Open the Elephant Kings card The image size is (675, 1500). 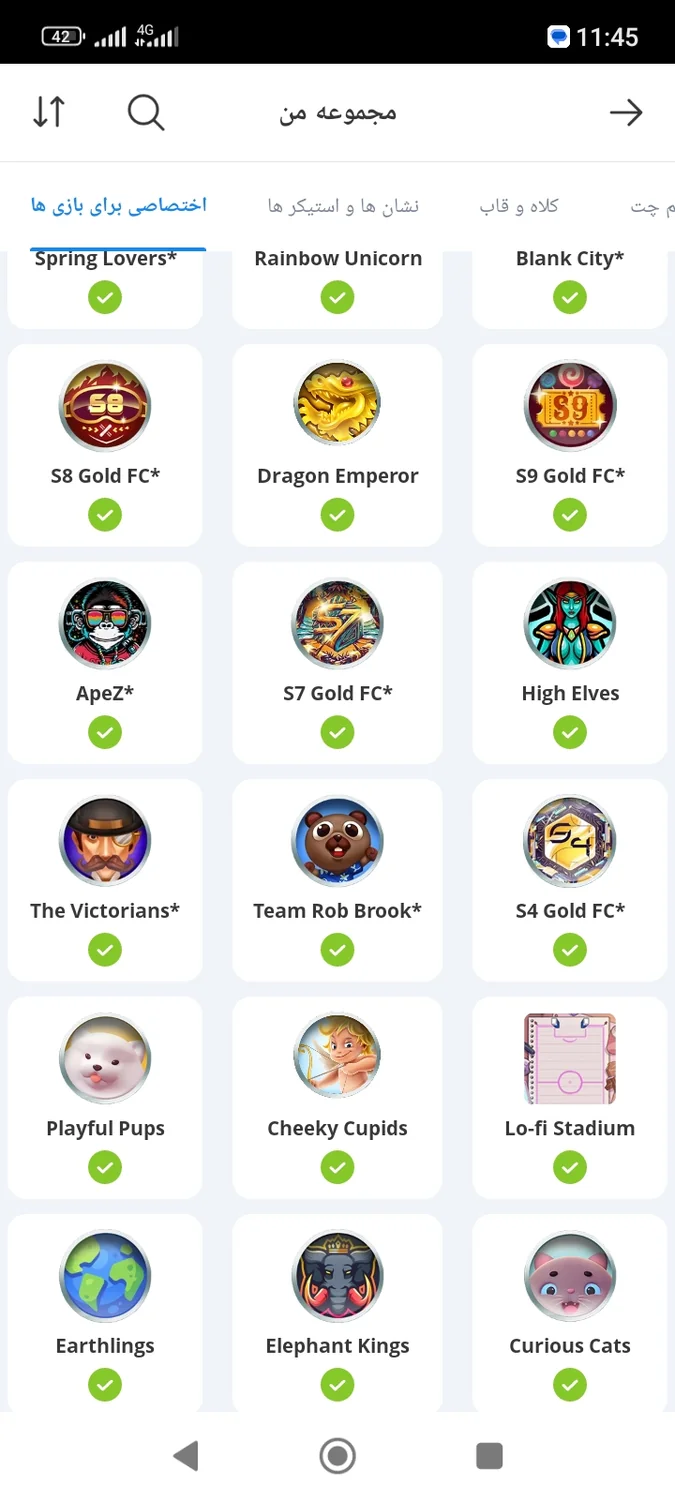point(337,1314)
